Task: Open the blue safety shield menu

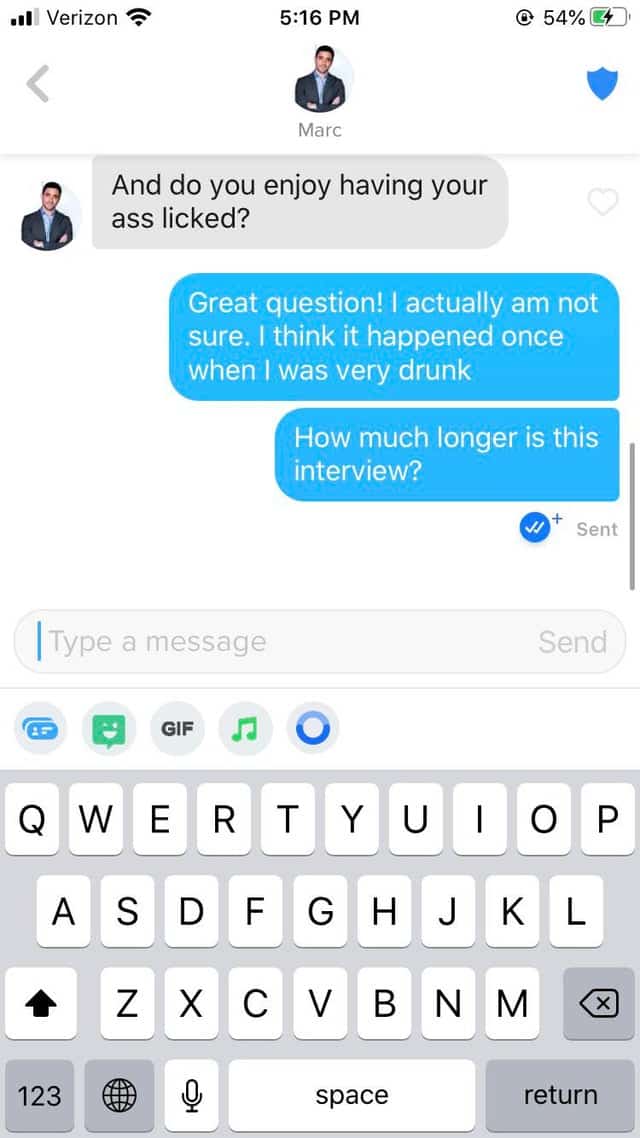Action: [x=601, y=84]
